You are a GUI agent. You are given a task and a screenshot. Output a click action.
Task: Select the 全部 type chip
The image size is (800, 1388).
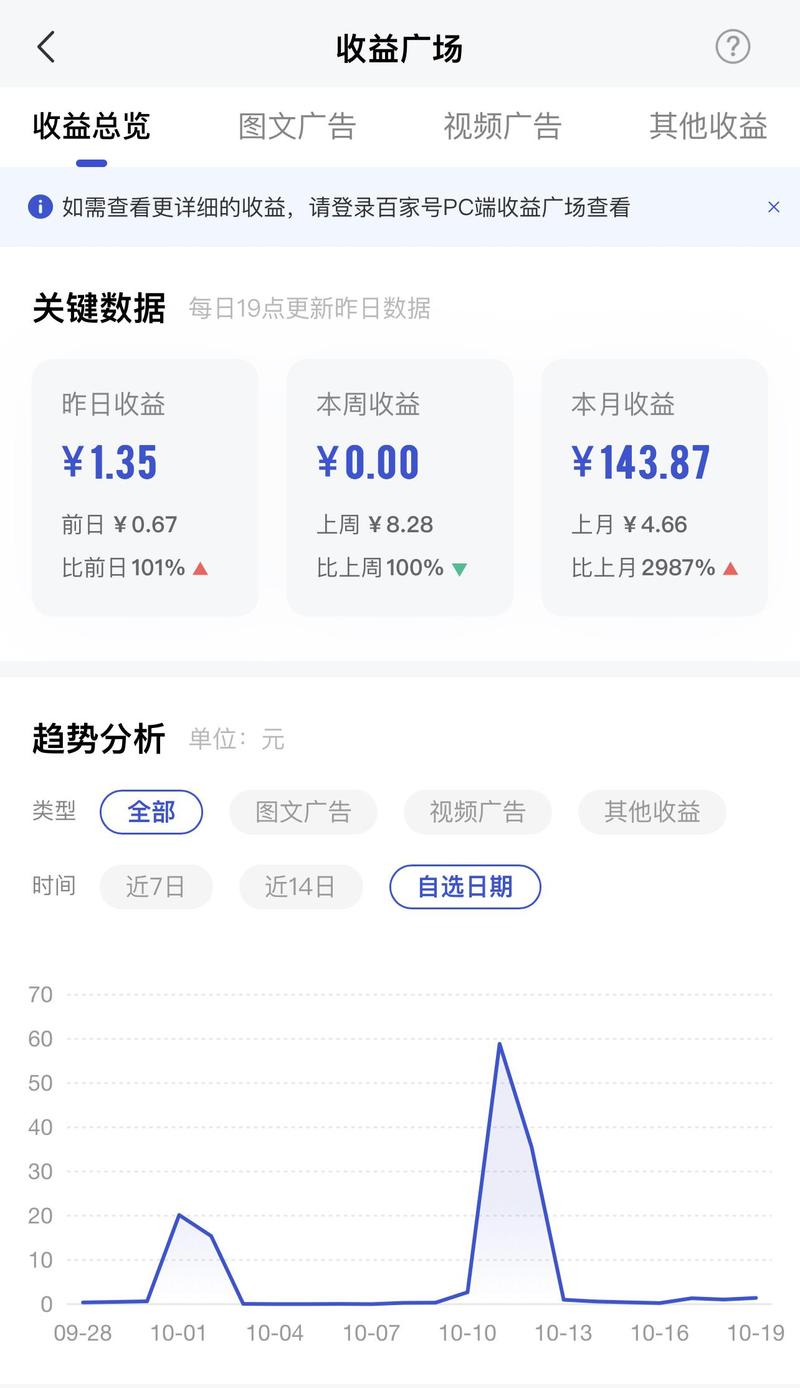click(x=151, y=812)
